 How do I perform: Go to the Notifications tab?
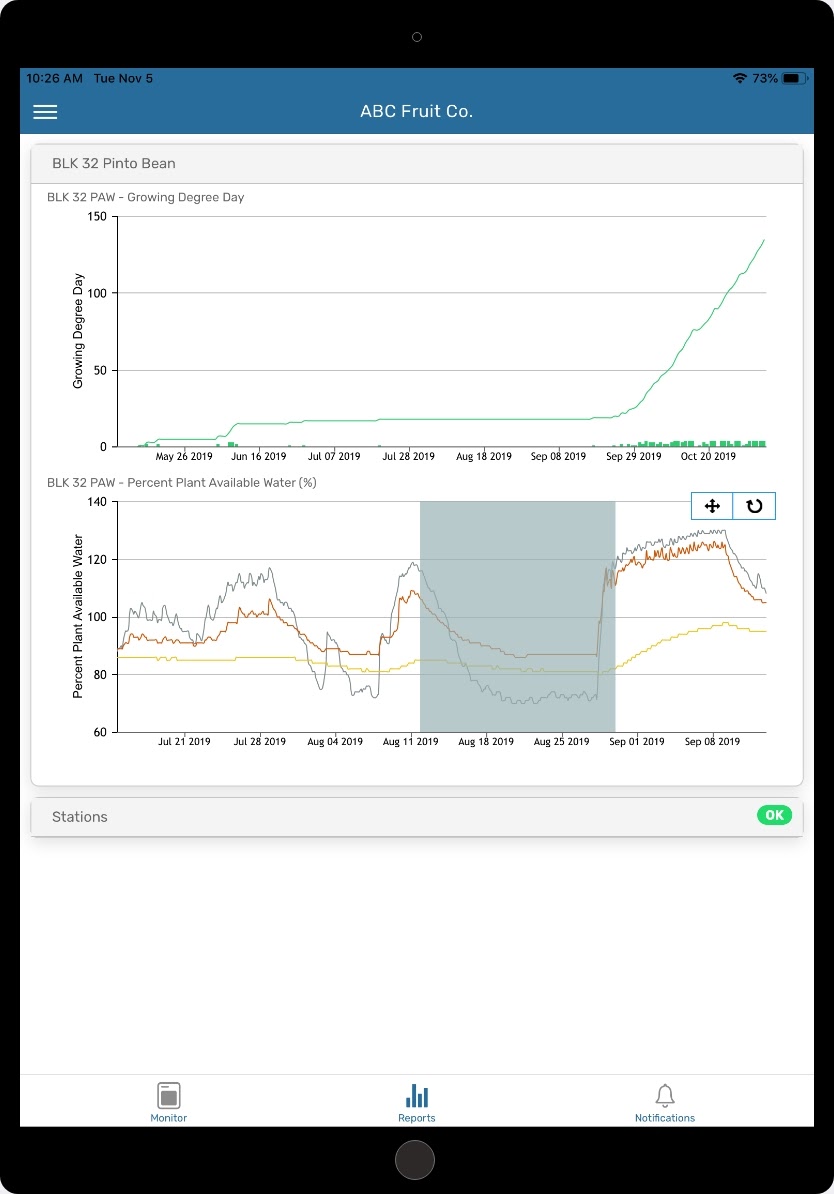(665, 1102)
